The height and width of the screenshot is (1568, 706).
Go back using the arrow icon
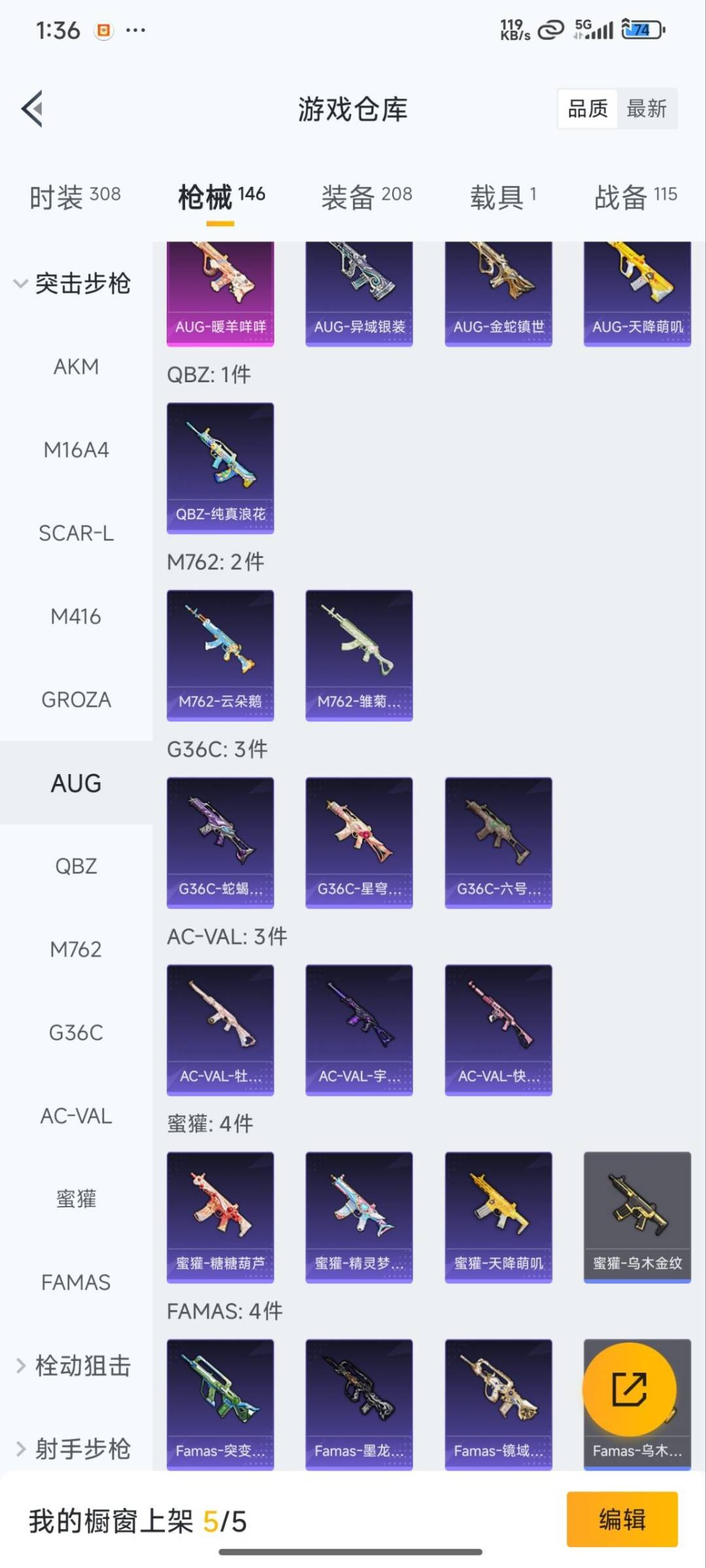point(33,108)
